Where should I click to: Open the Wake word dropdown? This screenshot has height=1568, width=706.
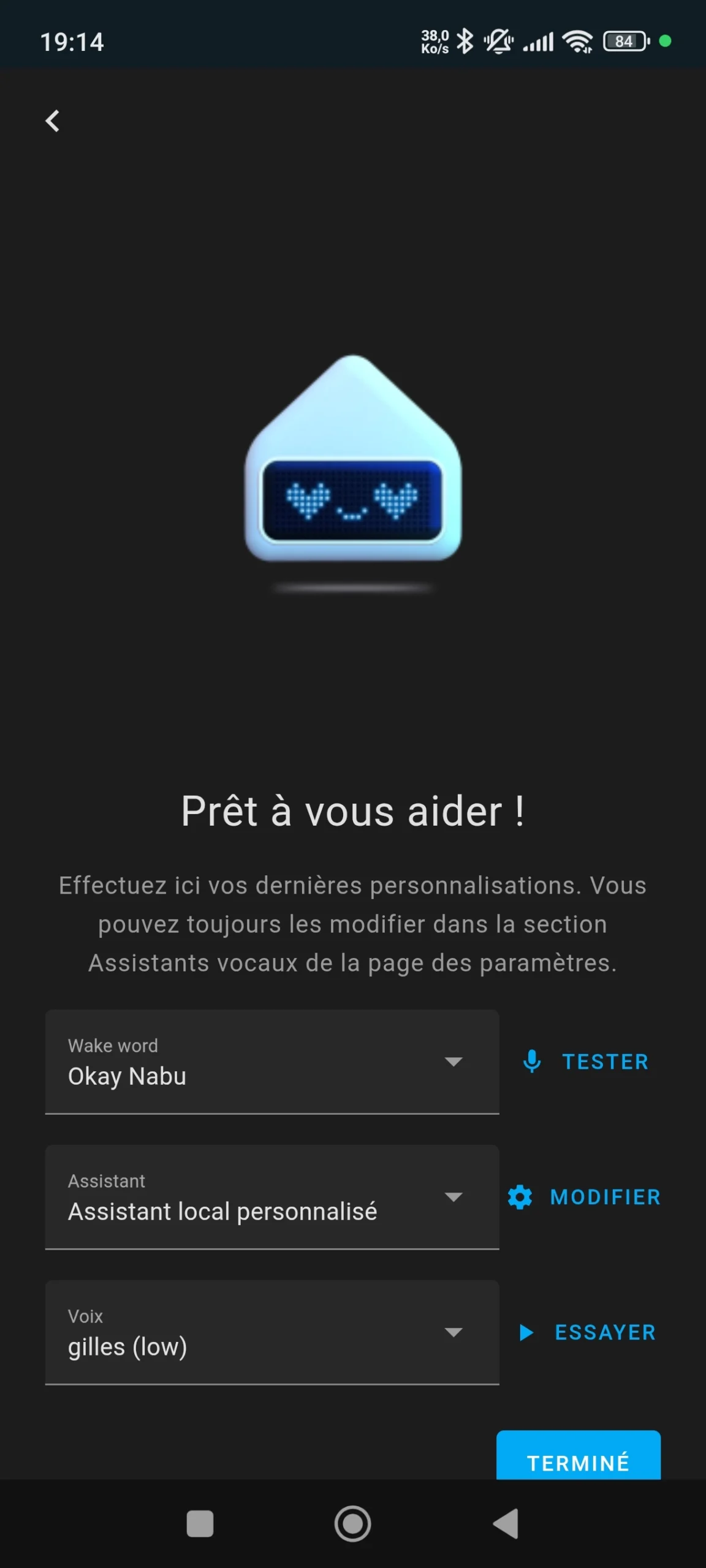click(x=272, y=1061)
